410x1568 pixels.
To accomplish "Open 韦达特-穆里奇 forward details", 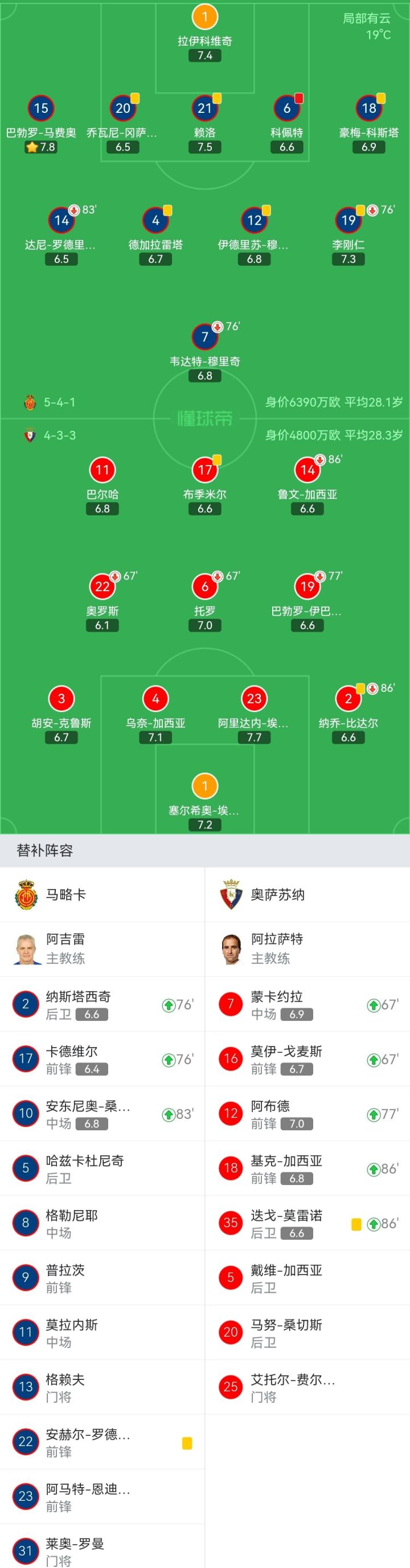I will (205, 353).
